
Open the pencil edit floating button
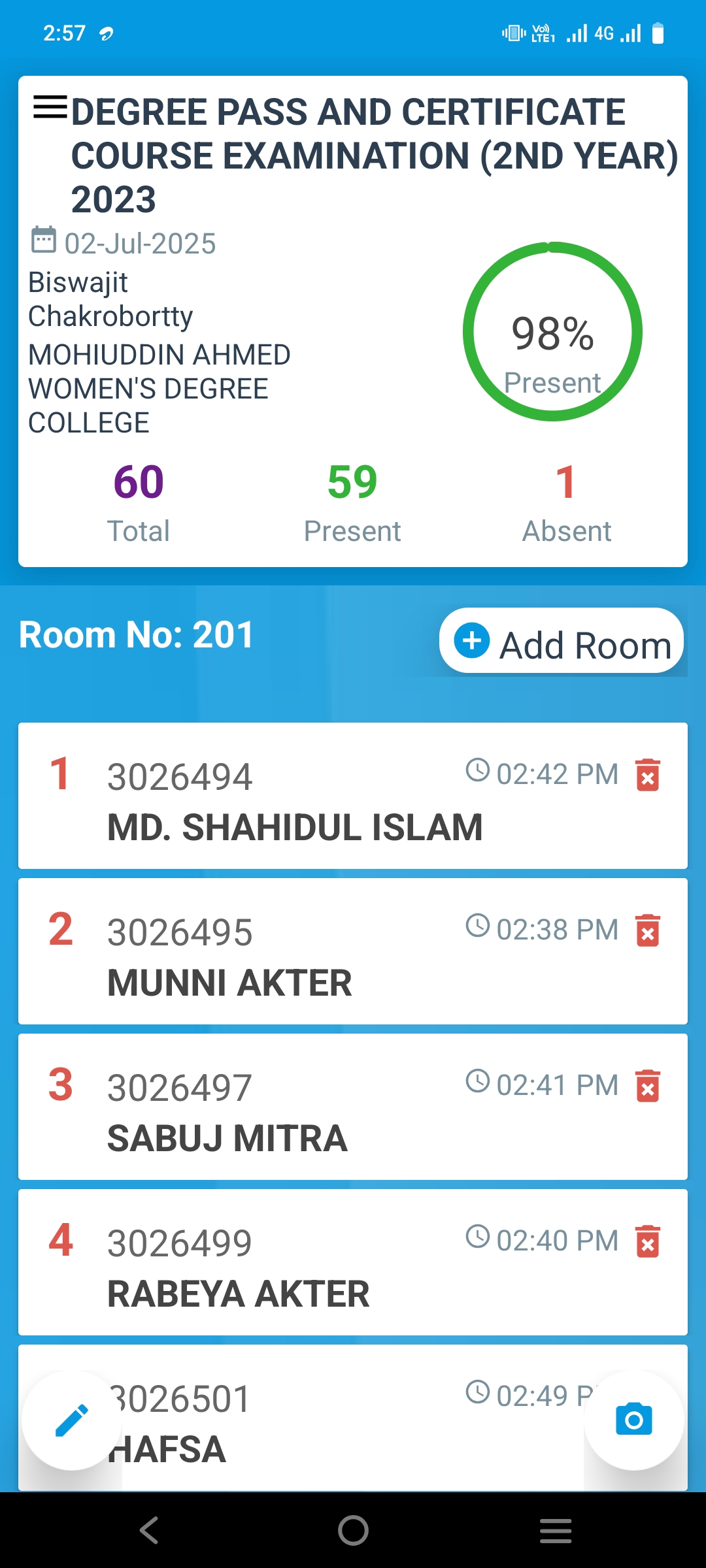[x=72, y=1420]
